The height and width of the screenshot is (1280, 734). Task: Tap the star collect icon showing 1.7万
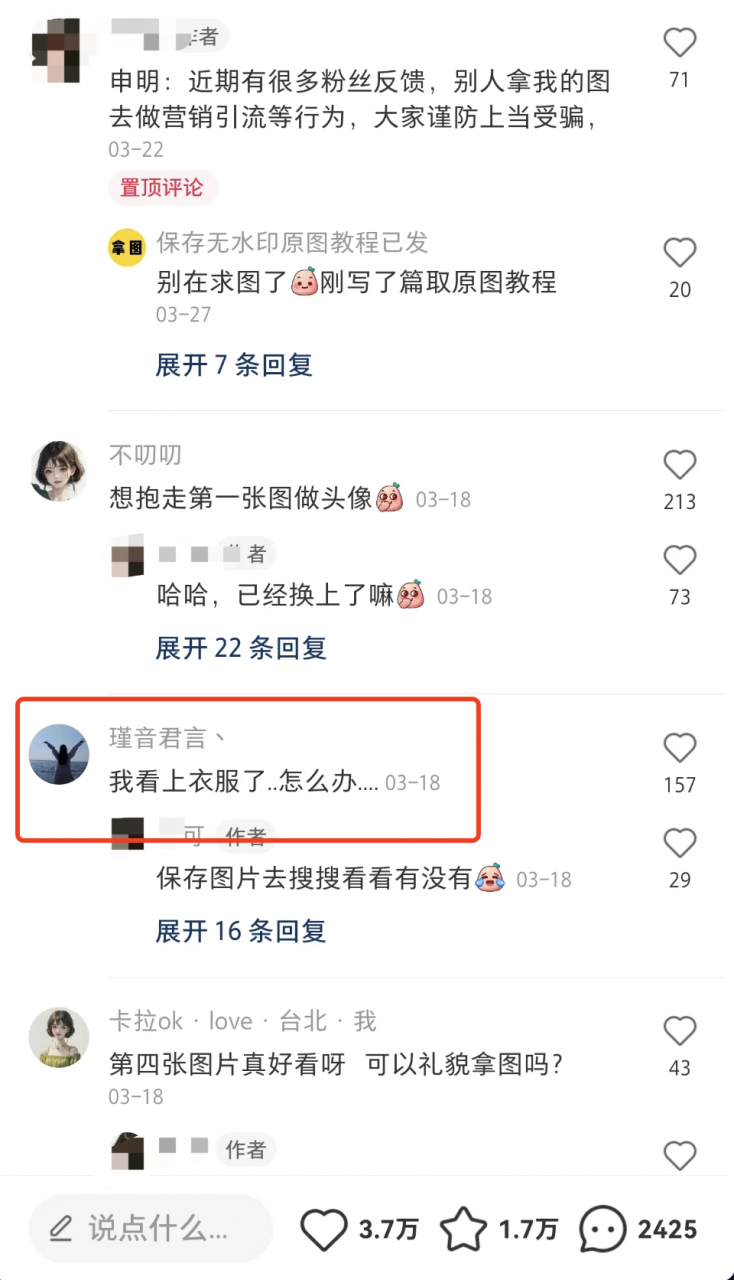click(463, 1228)
